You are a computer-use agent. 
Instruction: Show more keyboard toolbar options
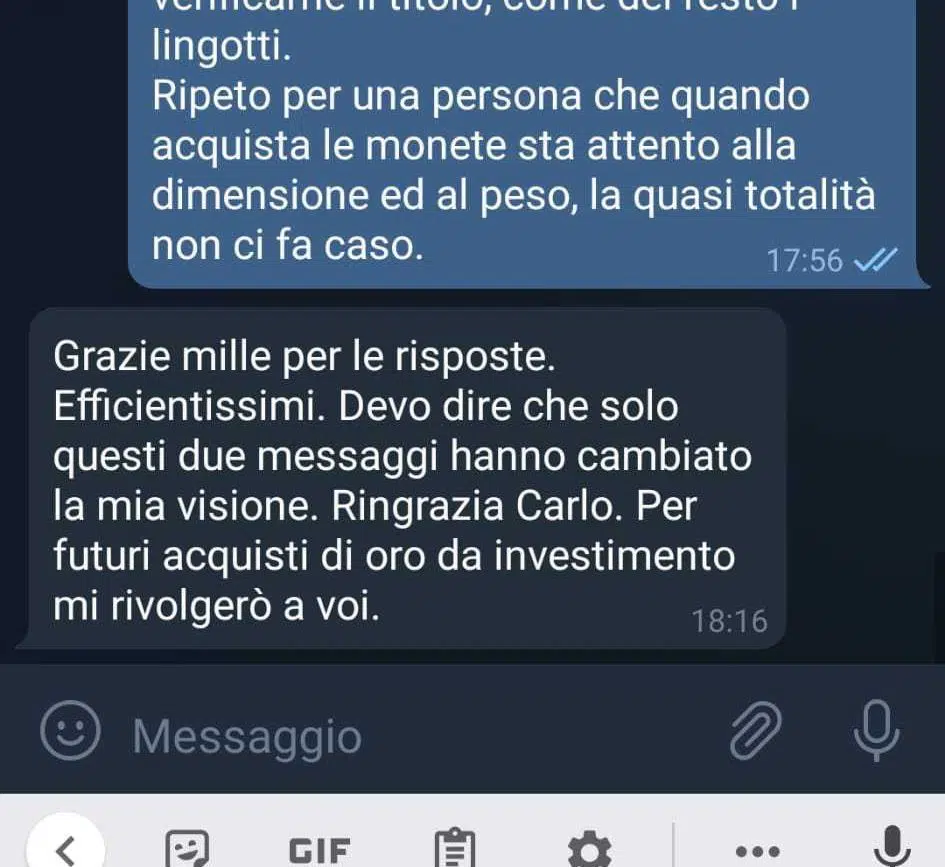tap(758, 851)
